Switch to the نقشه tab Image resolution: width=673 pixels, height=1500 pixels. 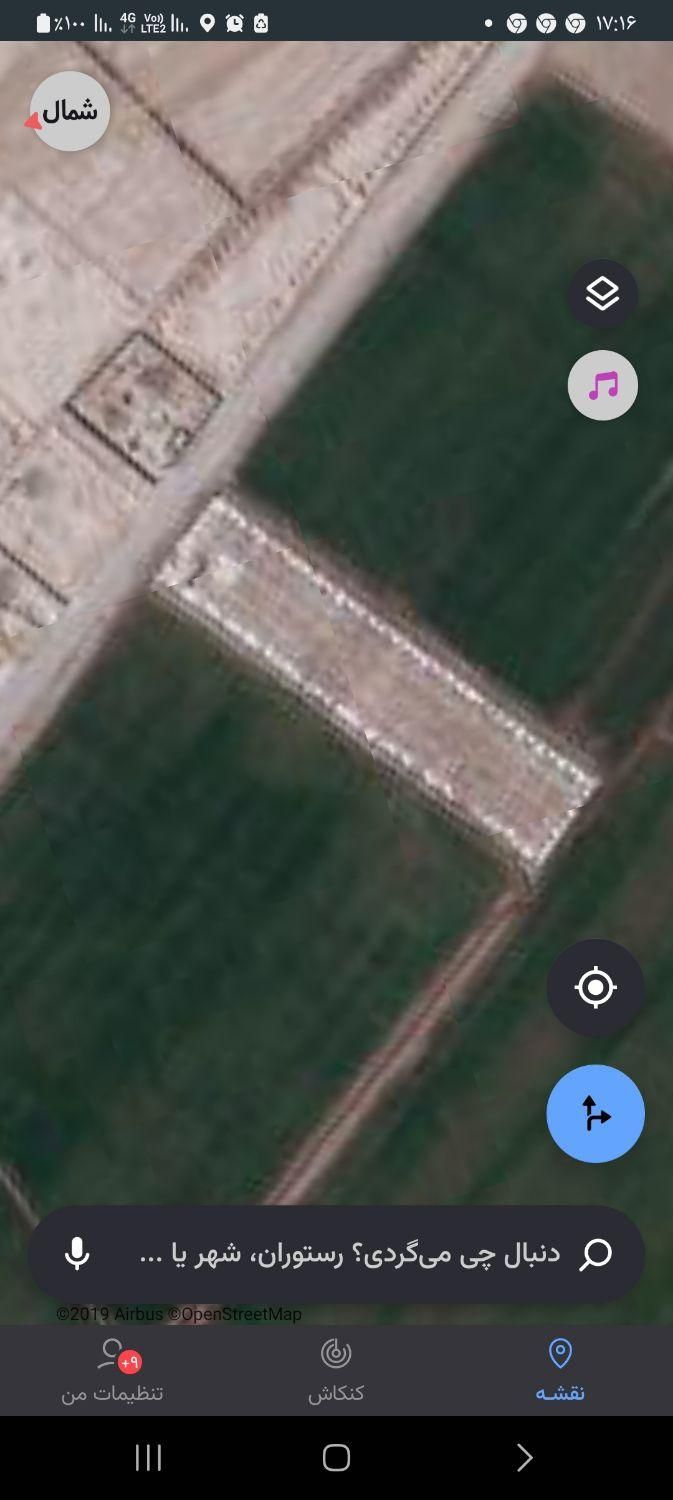560,1370
